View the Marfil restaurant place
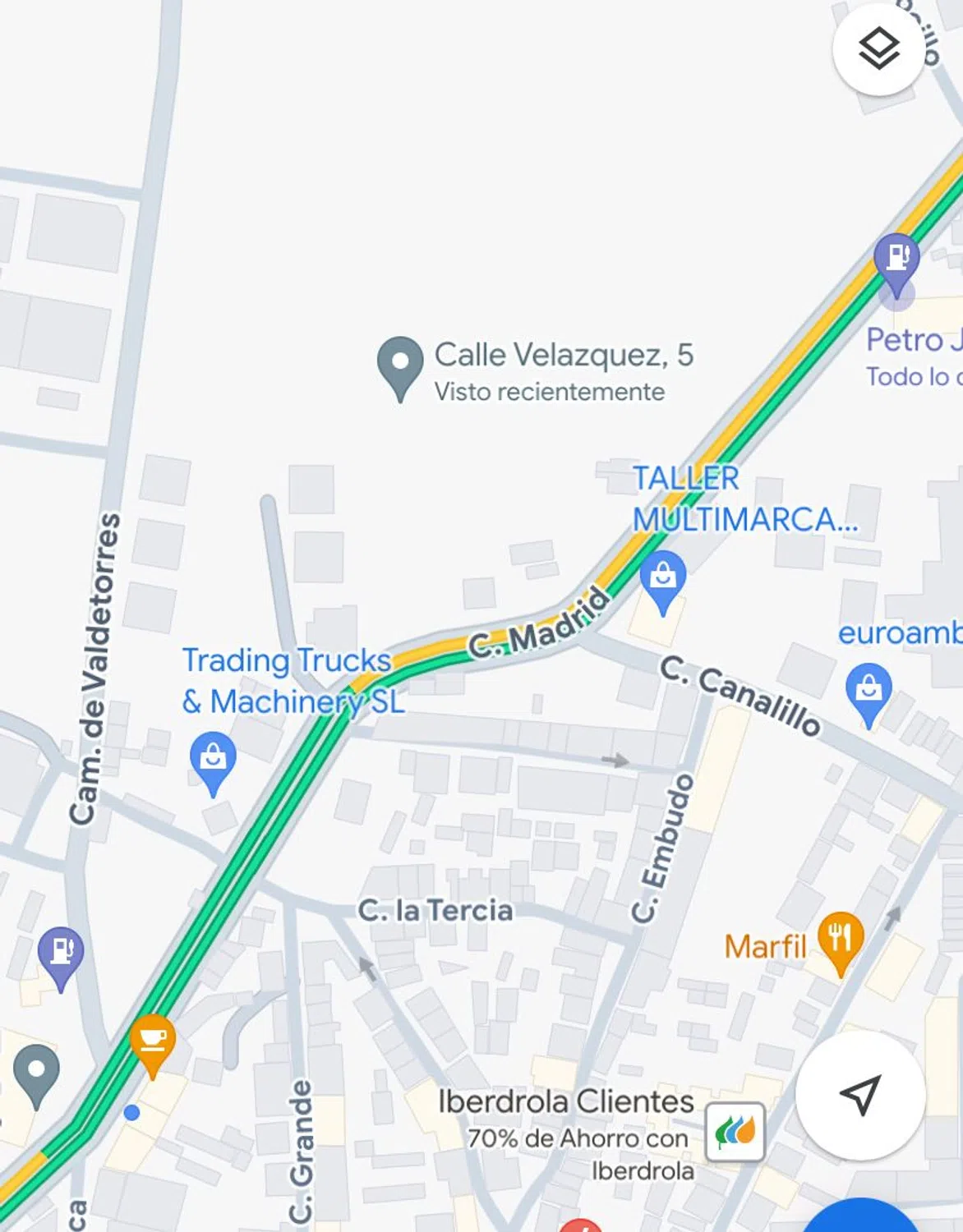963x1232 pixels. [x=840, y=938]
